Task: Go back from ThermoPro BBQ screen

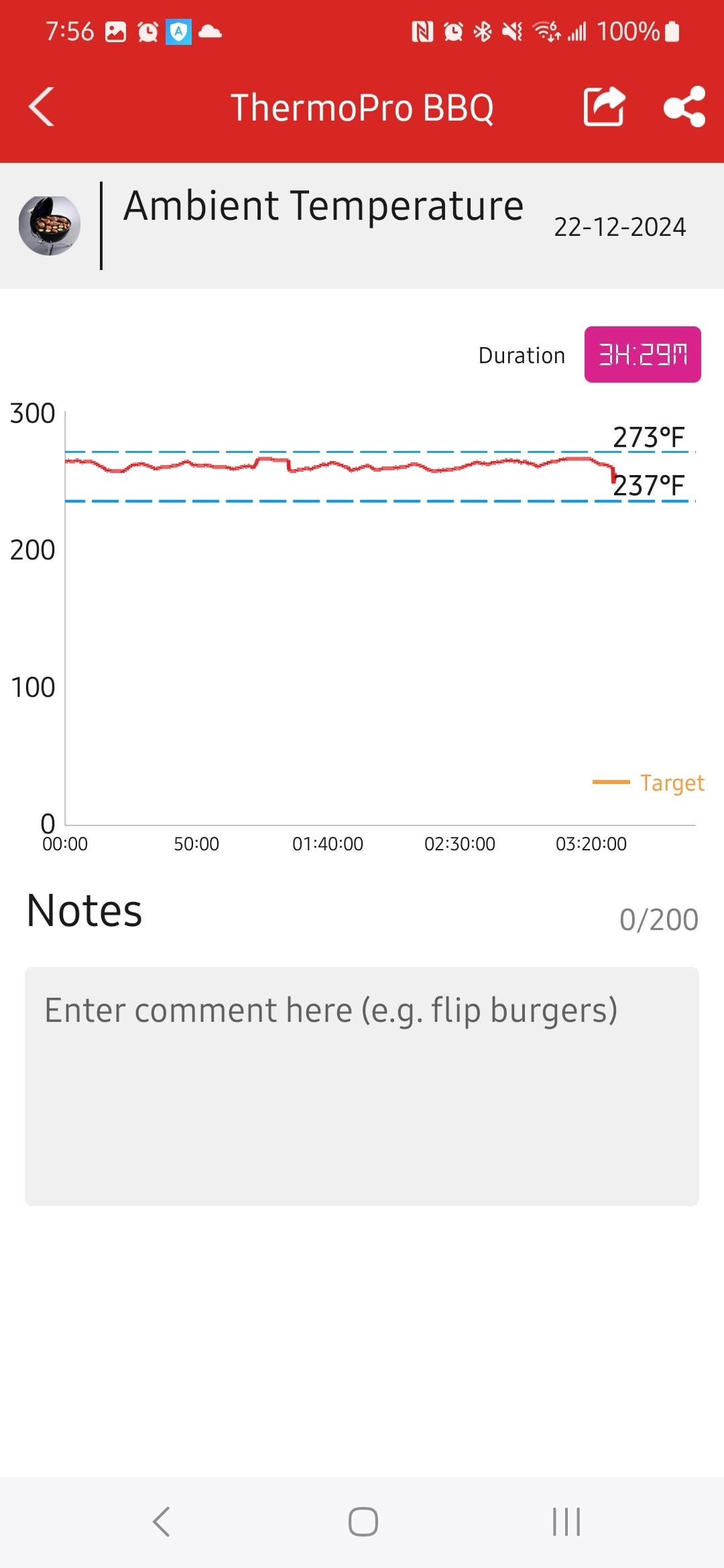Action: (42, 107)
